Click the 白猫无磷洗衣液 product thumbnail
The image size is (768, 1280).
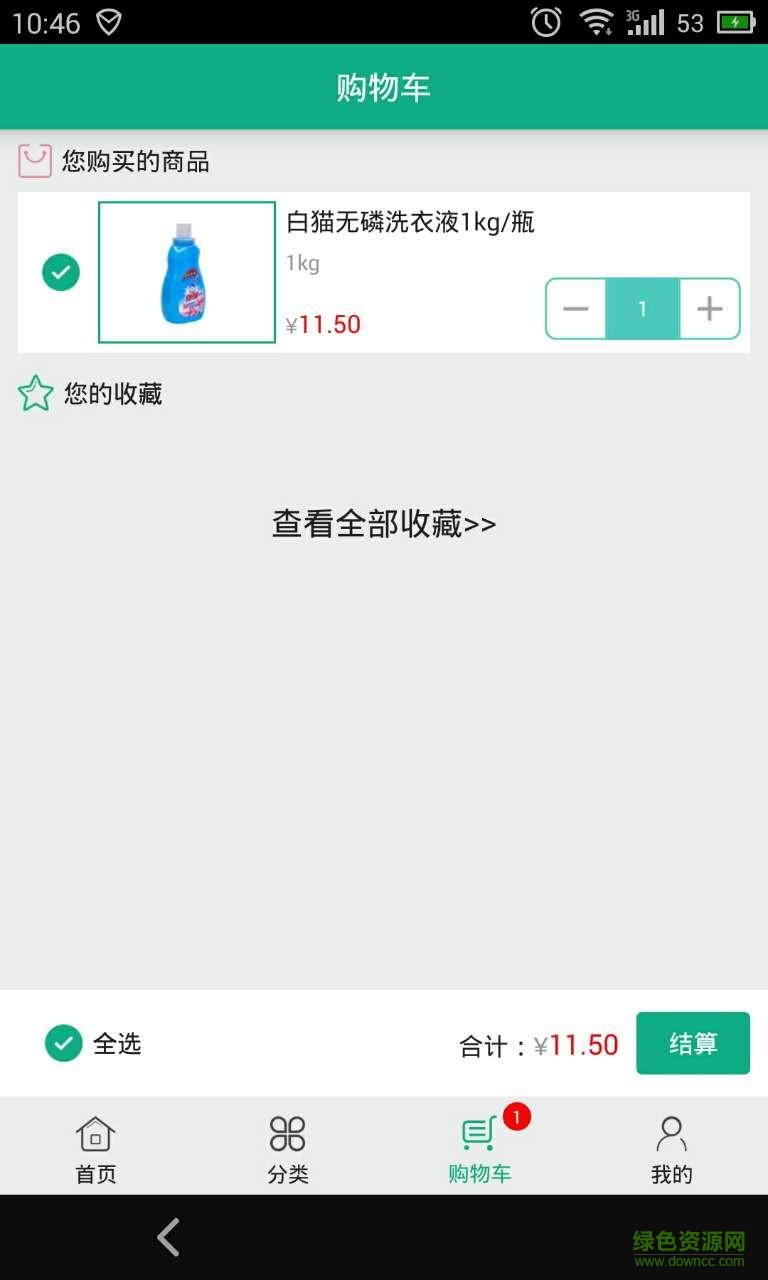186,271
